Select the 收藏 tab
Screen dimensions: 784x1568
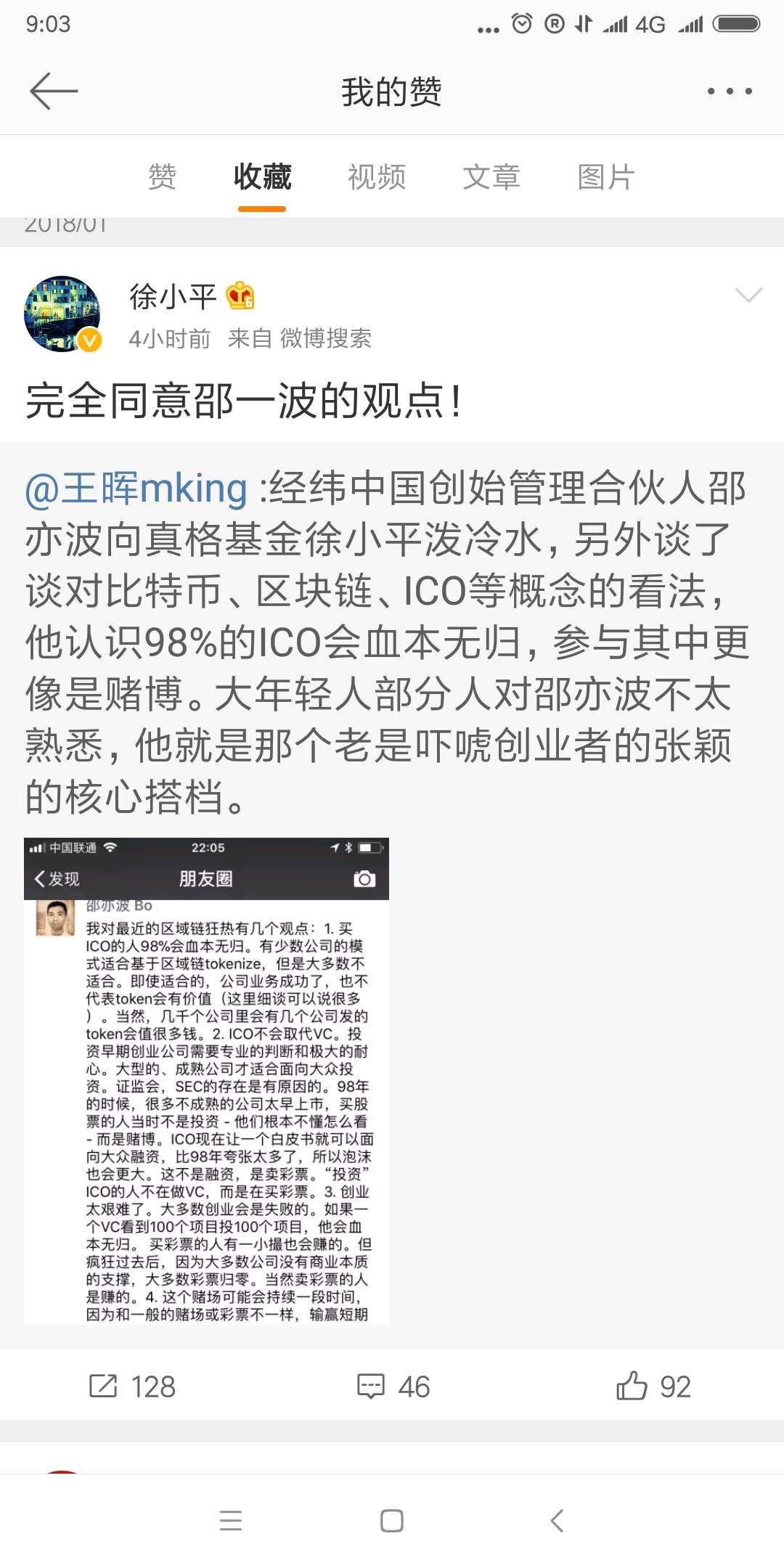(262, 177)
